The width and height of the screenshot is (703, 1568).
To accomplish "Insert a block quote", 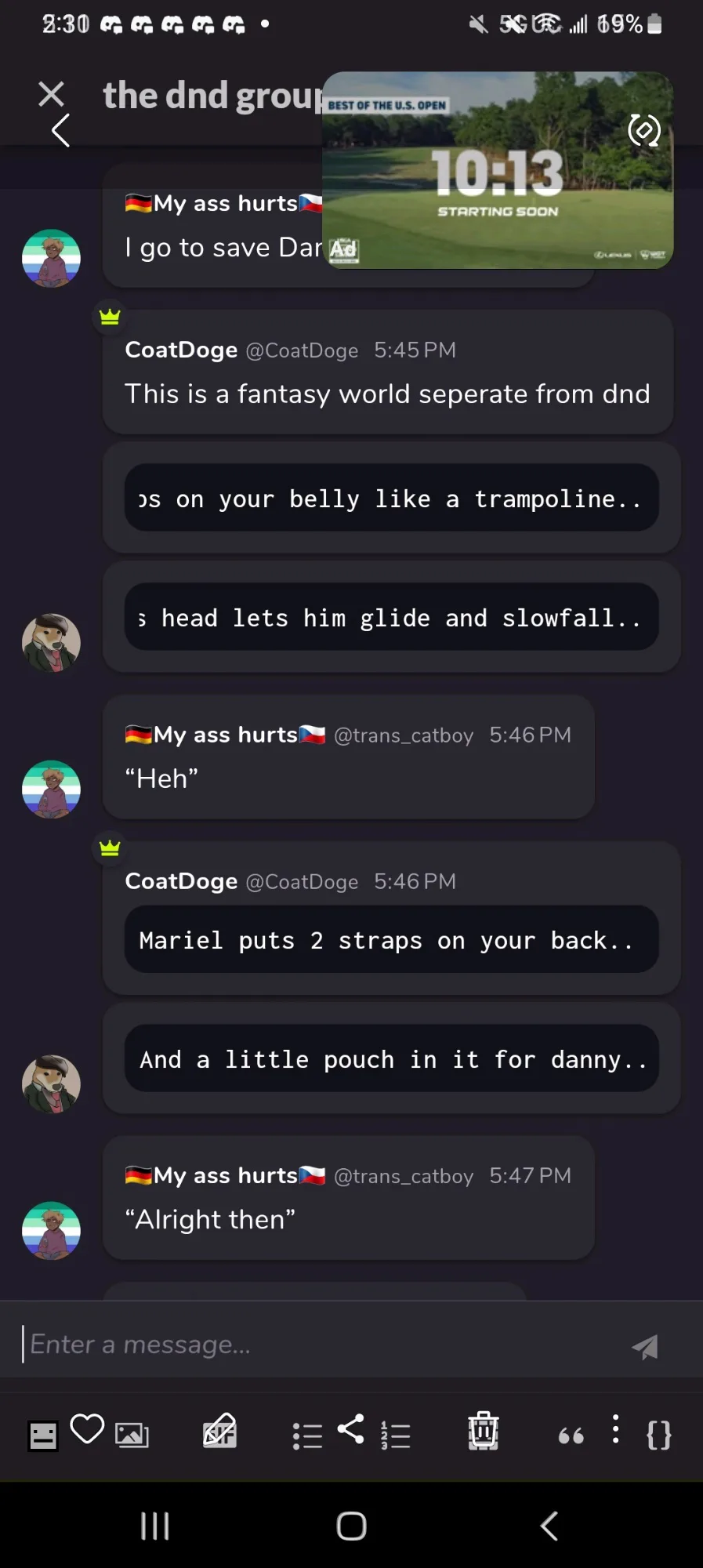I will 571,1436.
